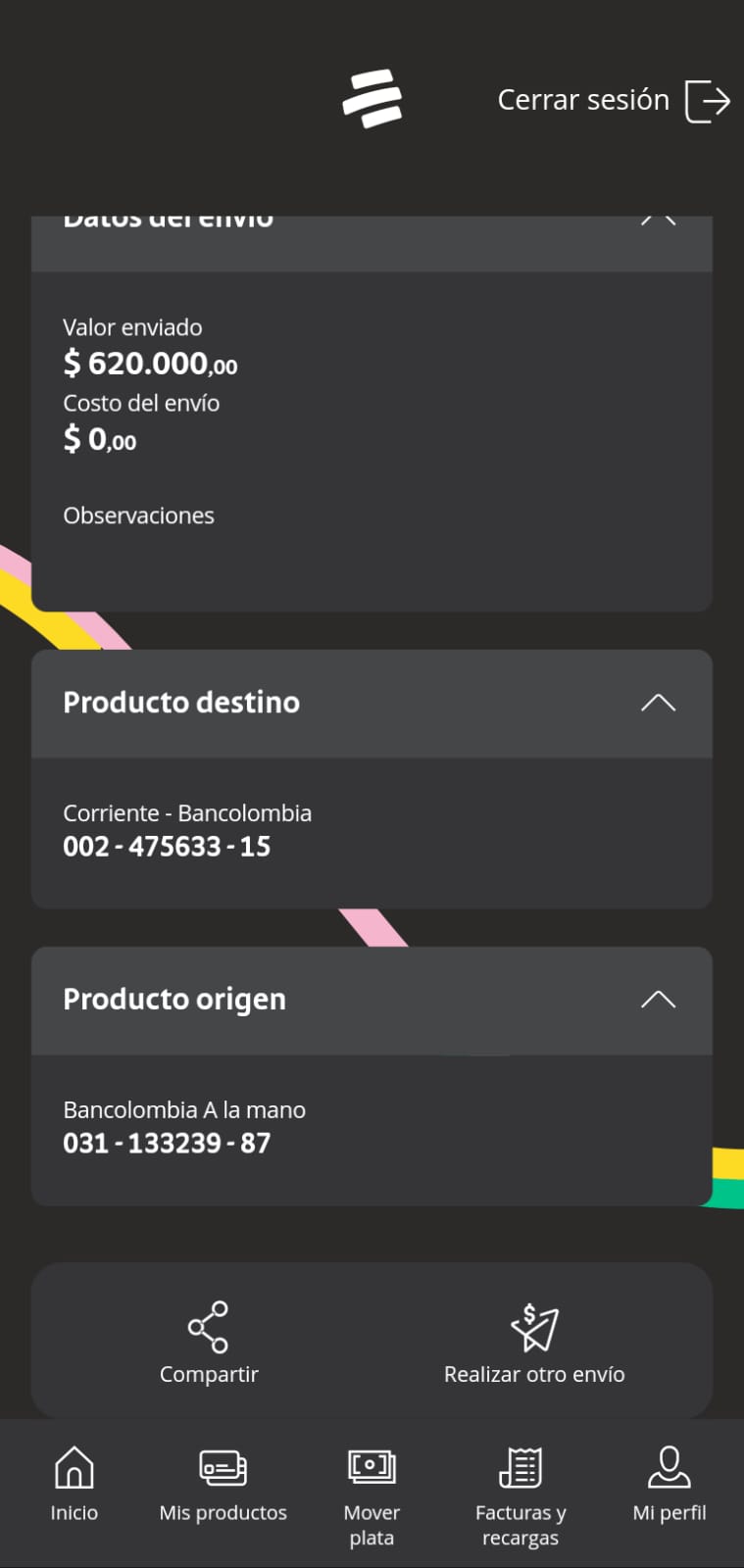
Task: Tap Cerrar sesión to log out
Action: click(613, 101)
